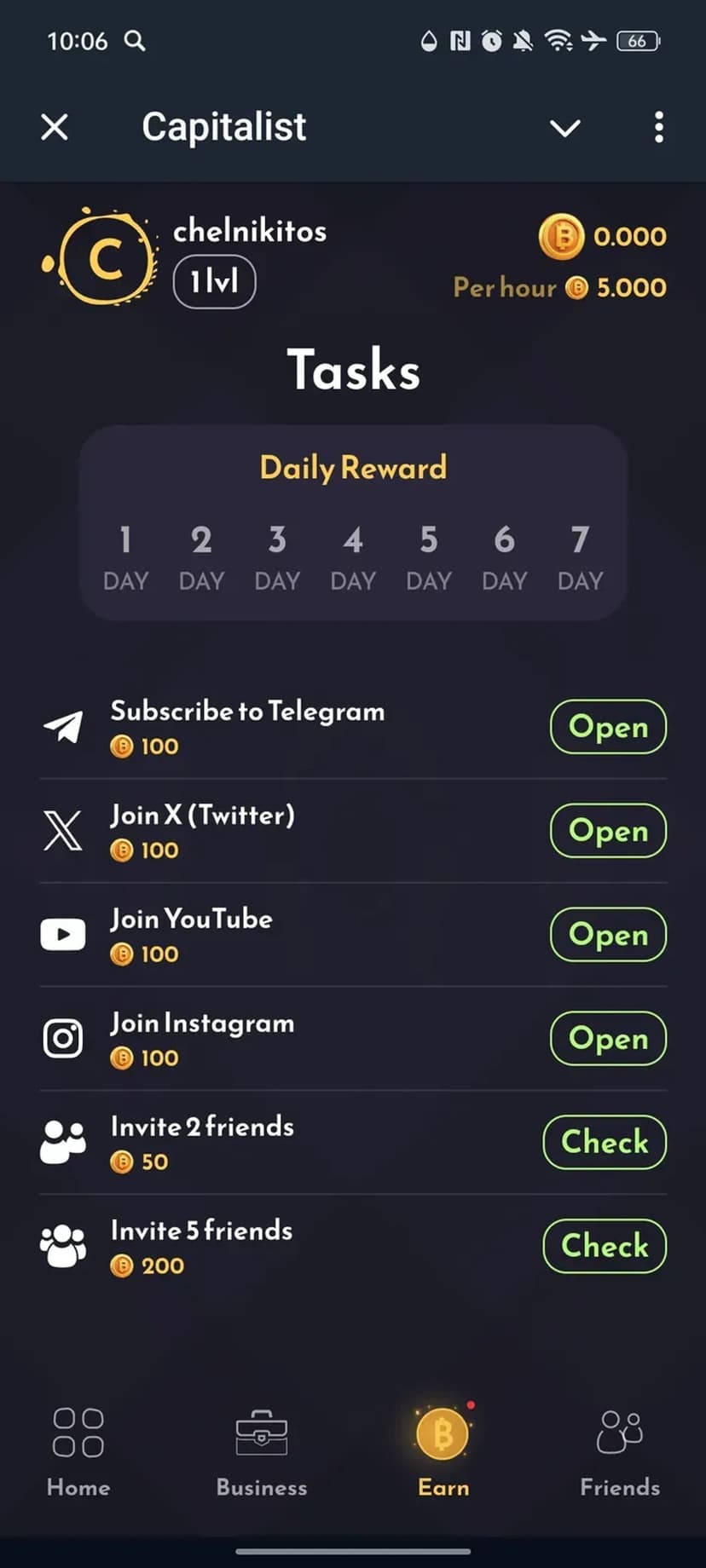Open the Join YouTube task
This screenshot has height=1568, width=706.
coord(608,935)
